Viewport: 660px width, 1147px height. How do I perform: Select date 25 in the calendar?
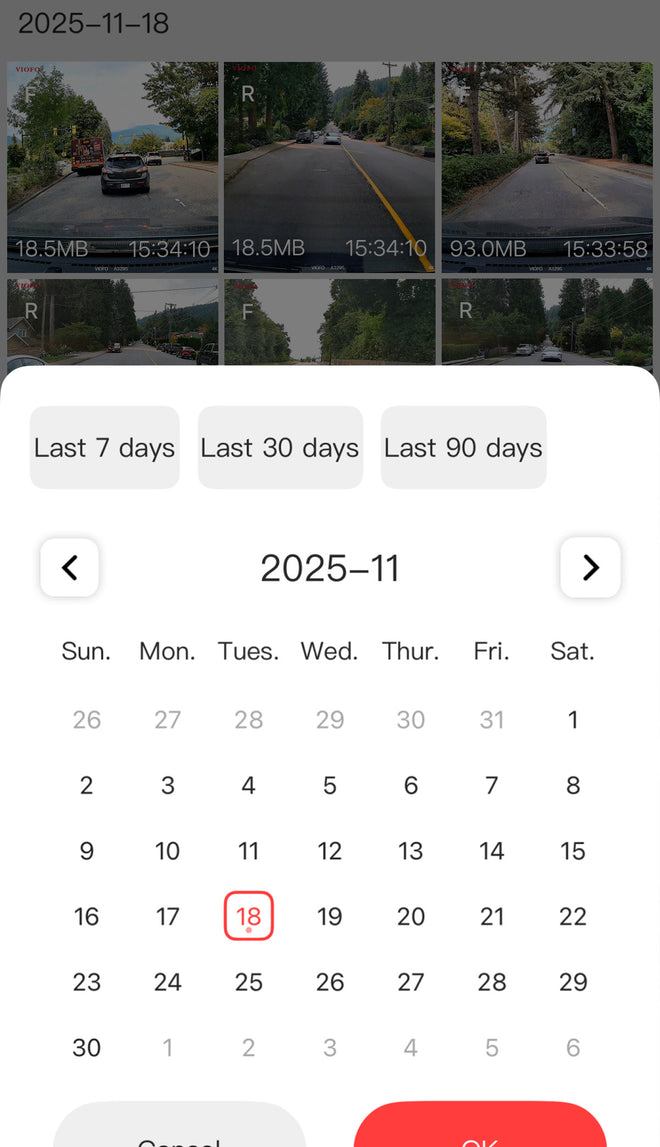pos(249,982)
